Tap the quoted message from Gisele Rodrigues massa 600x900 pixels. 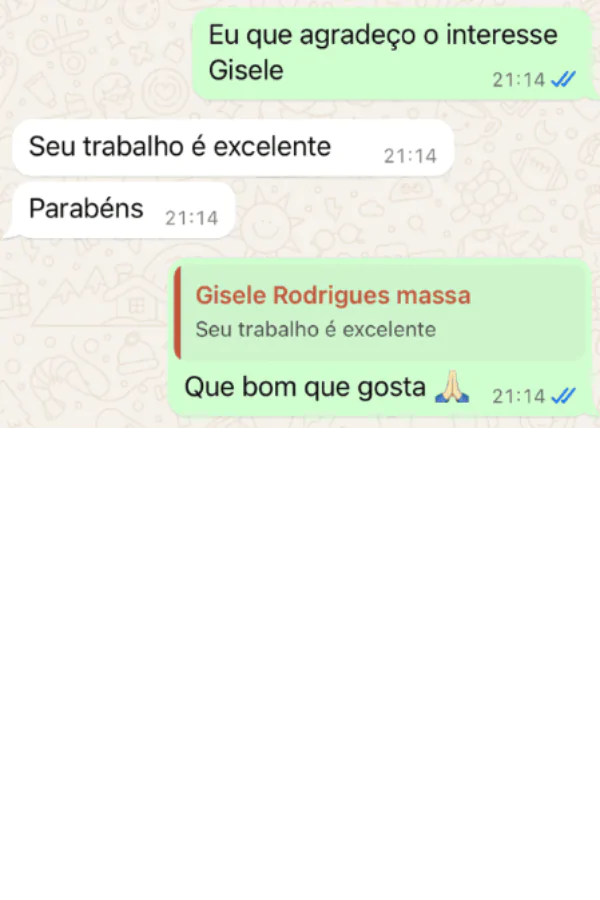coord(380,312)
